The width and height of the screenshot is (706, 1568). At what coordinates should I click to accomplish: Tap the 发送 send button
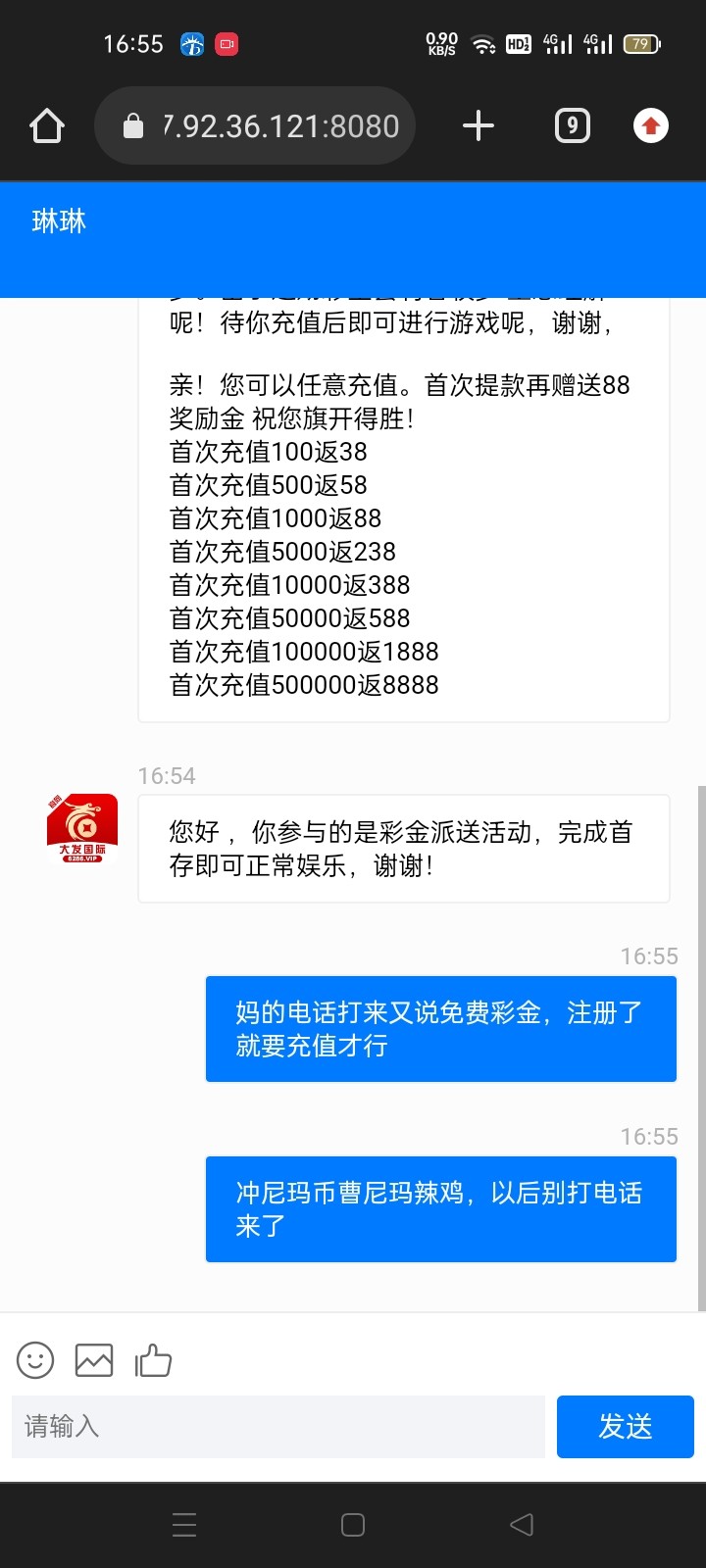(626, 1427)
